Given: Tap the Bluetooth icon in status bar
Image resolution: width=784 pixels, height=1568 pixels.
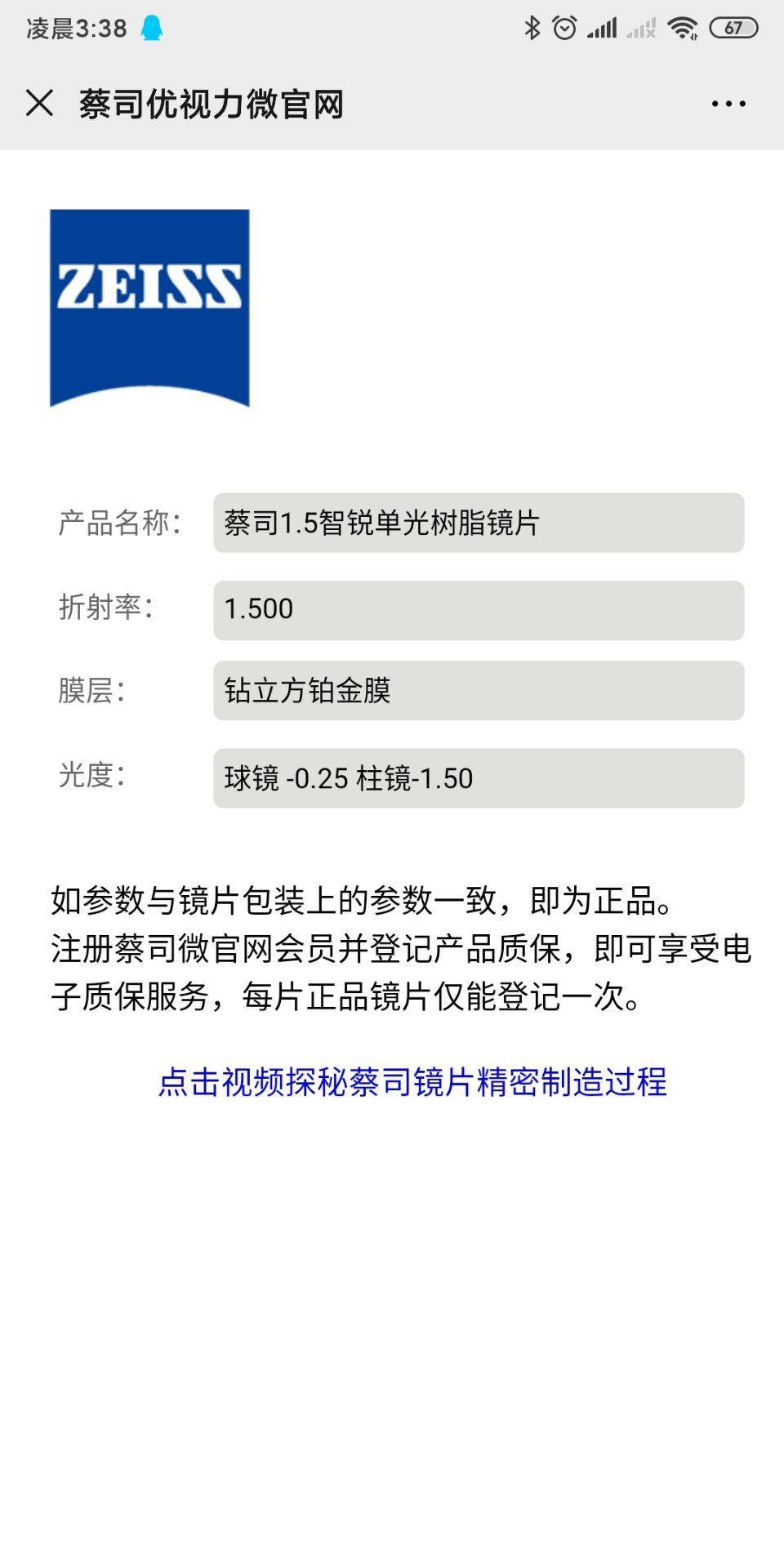Looking at the screenshot, I should (x=532, y=25).
